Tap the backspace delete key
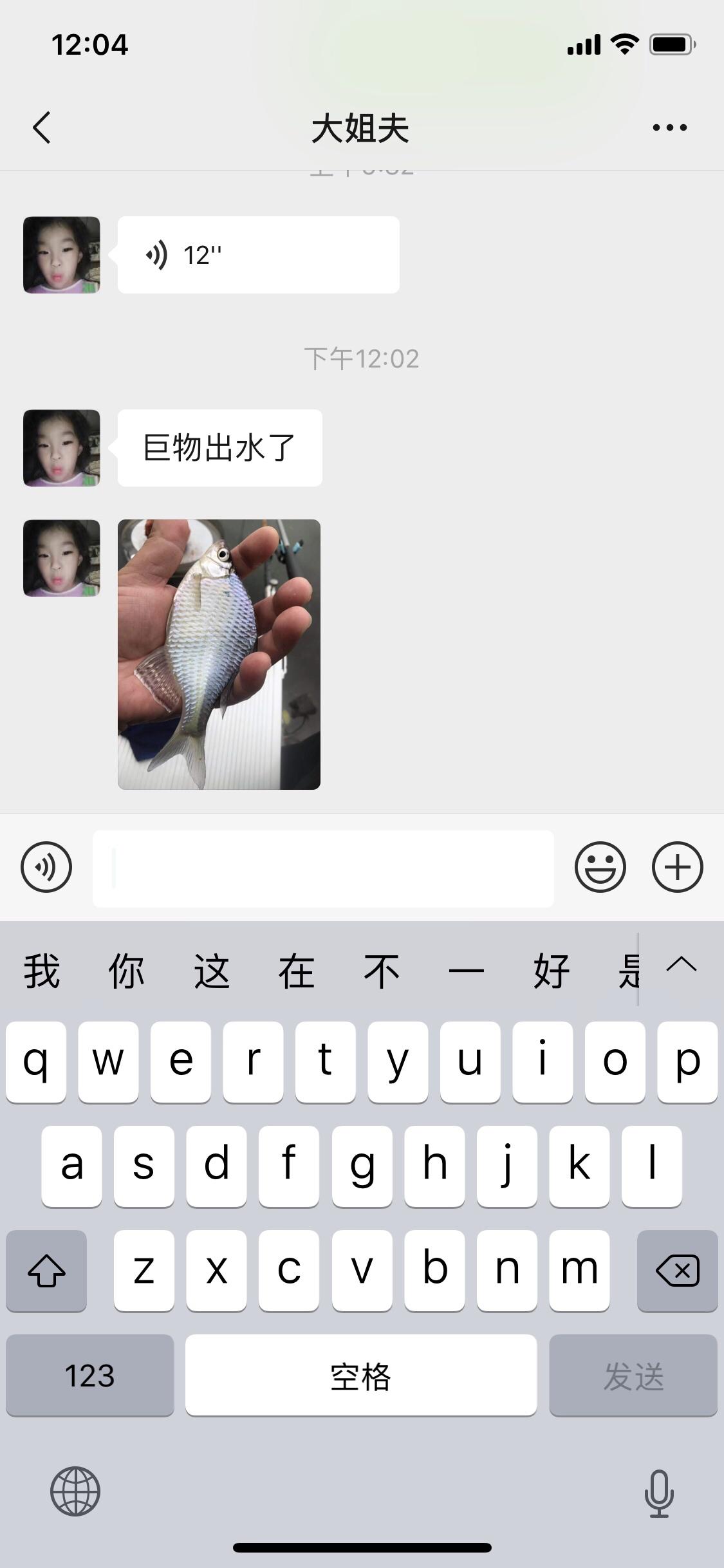The height and width of the screenshot is (1568, 724). point(677,1271)
